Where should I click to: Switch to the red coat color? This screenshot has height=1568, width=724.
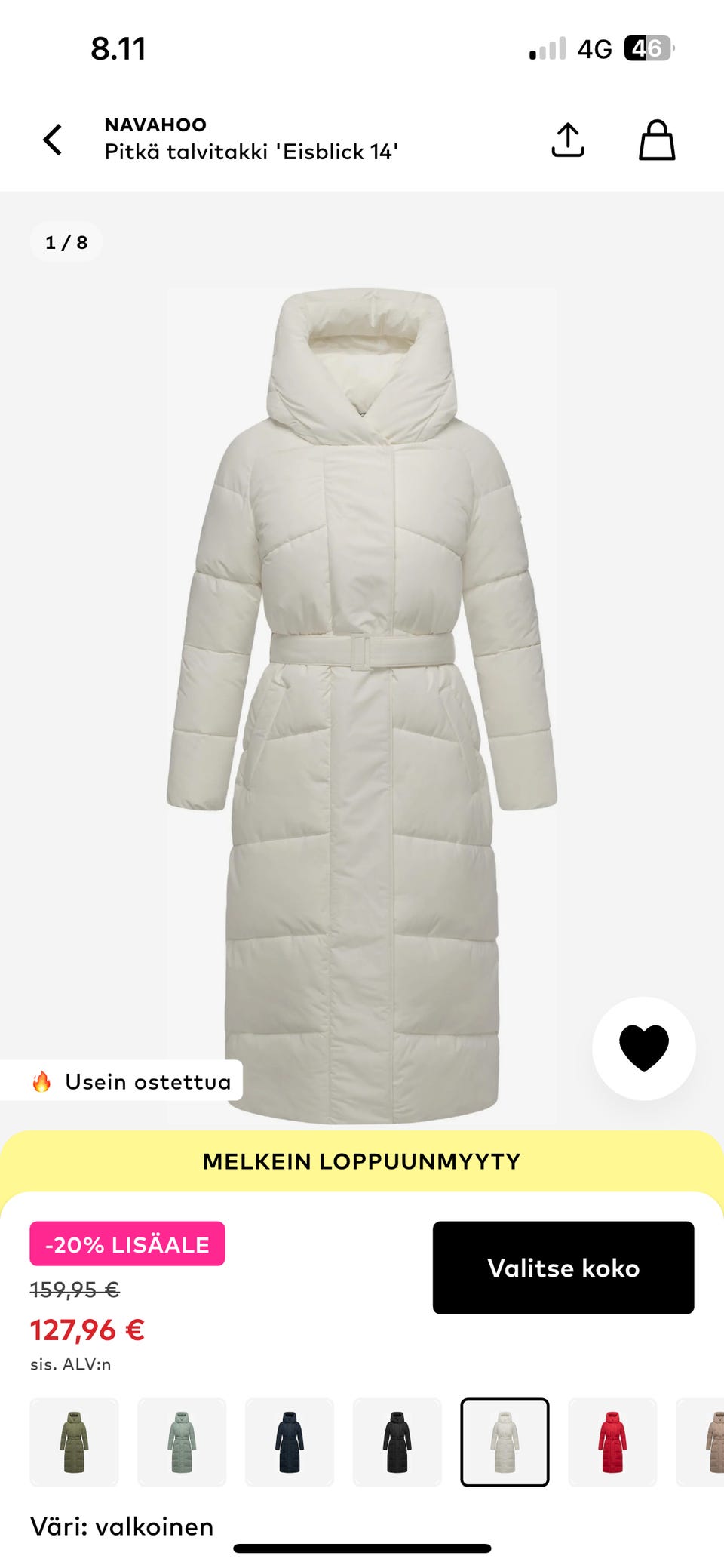coord(612,1441)
